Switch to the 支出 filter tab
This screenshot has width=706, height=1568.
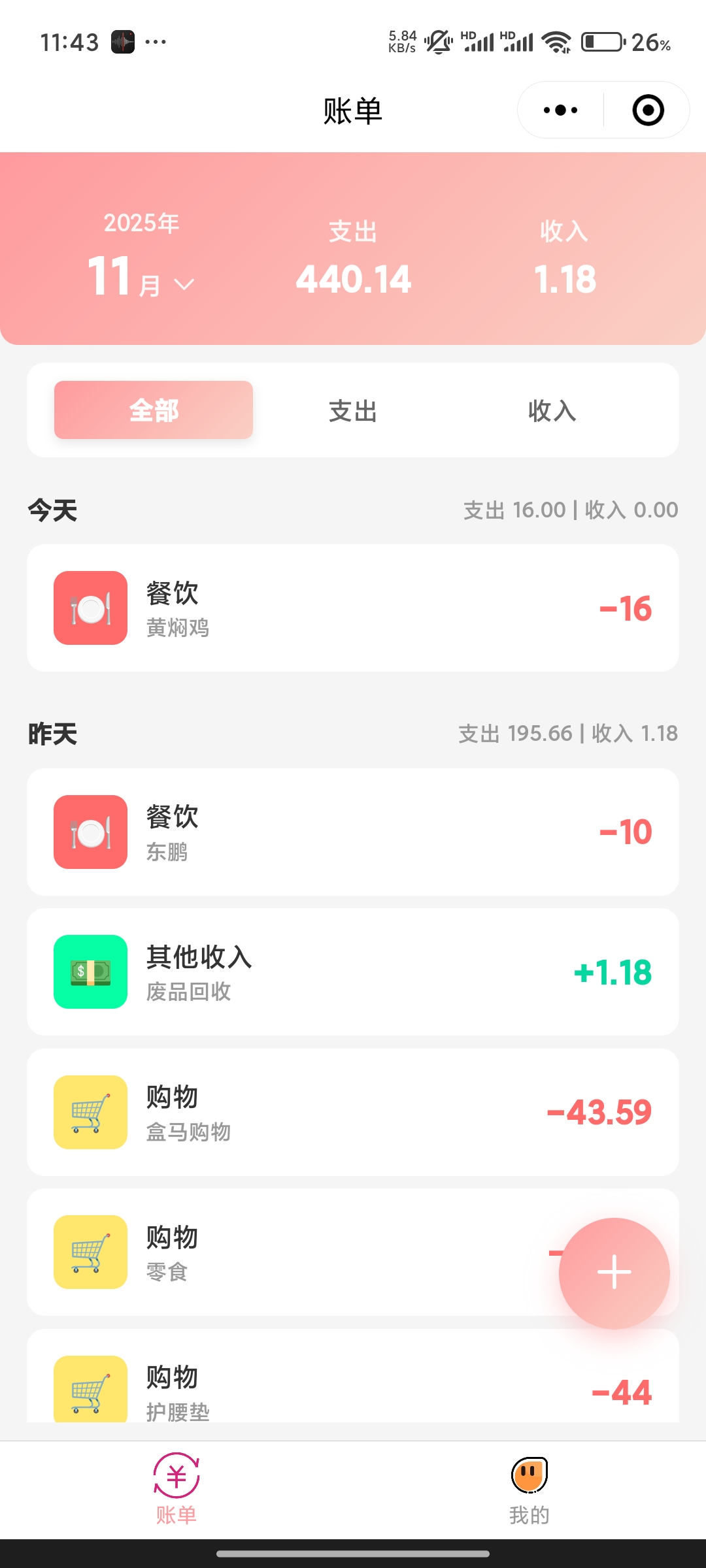352,410
